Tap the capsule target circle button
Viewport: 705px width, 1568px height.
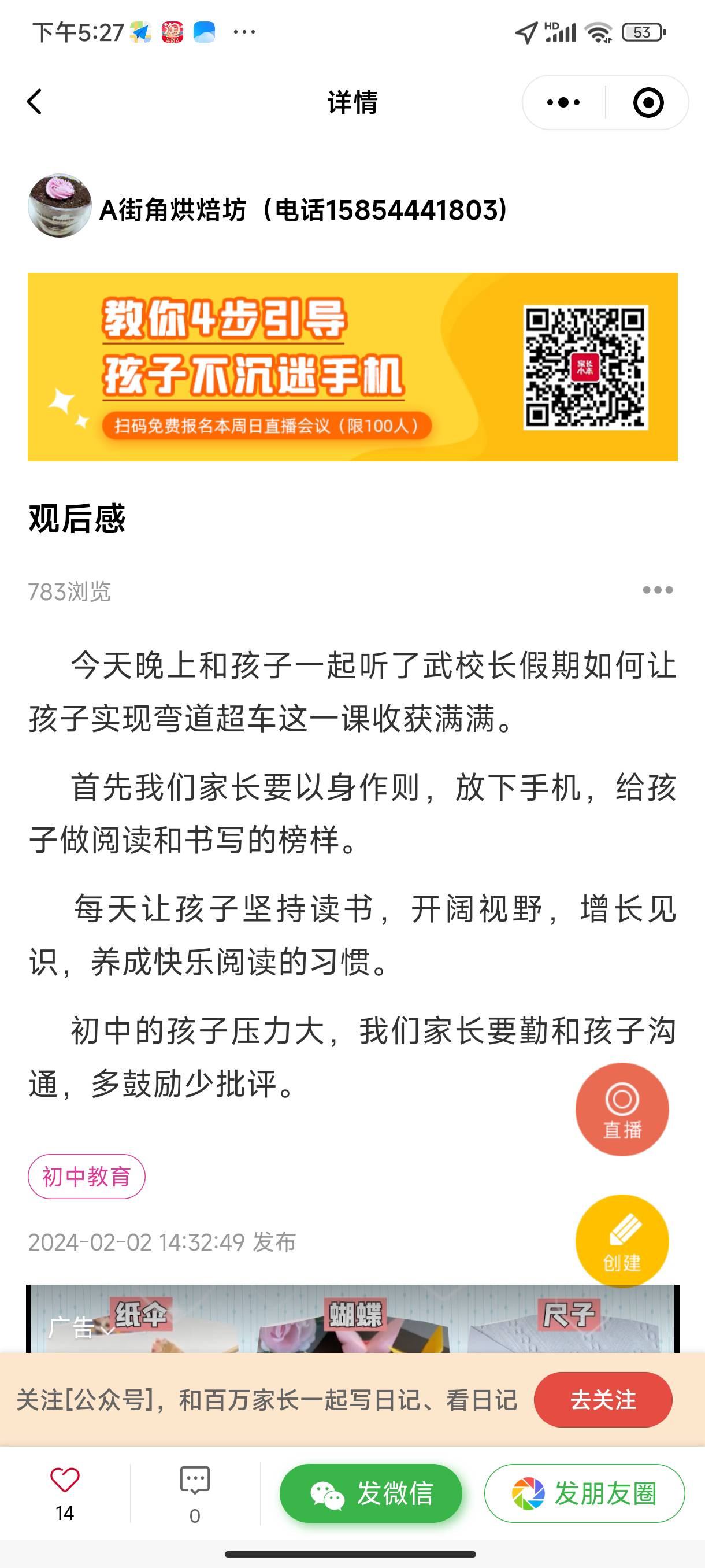648,102
